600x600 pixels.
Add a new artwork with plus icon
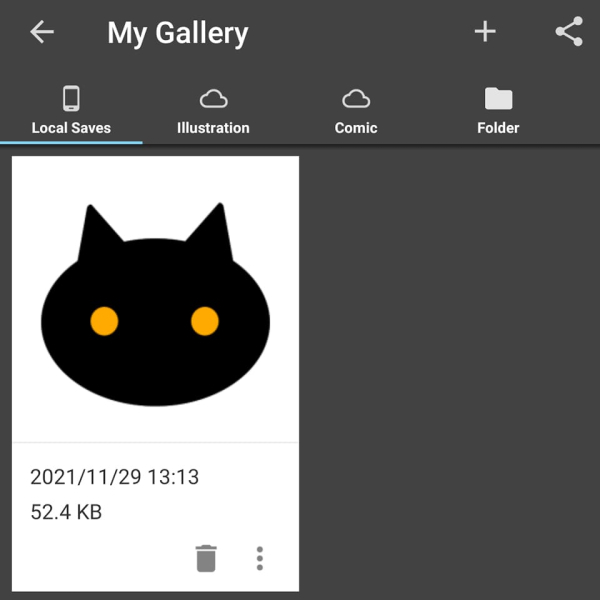(x=485, y=32)
